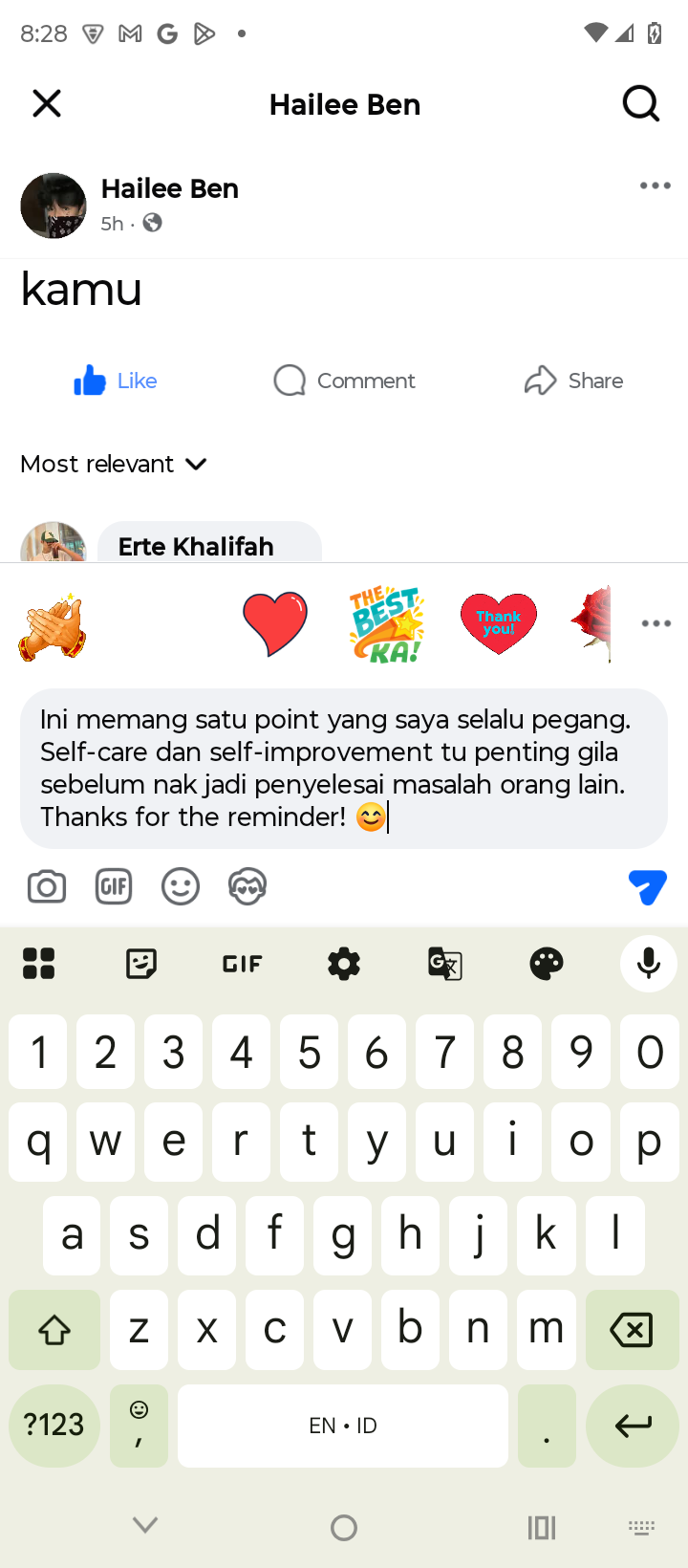This screenshot has height=1568, width=688.
Task: Send the red heart sticker
Action: tap(274, 624)
